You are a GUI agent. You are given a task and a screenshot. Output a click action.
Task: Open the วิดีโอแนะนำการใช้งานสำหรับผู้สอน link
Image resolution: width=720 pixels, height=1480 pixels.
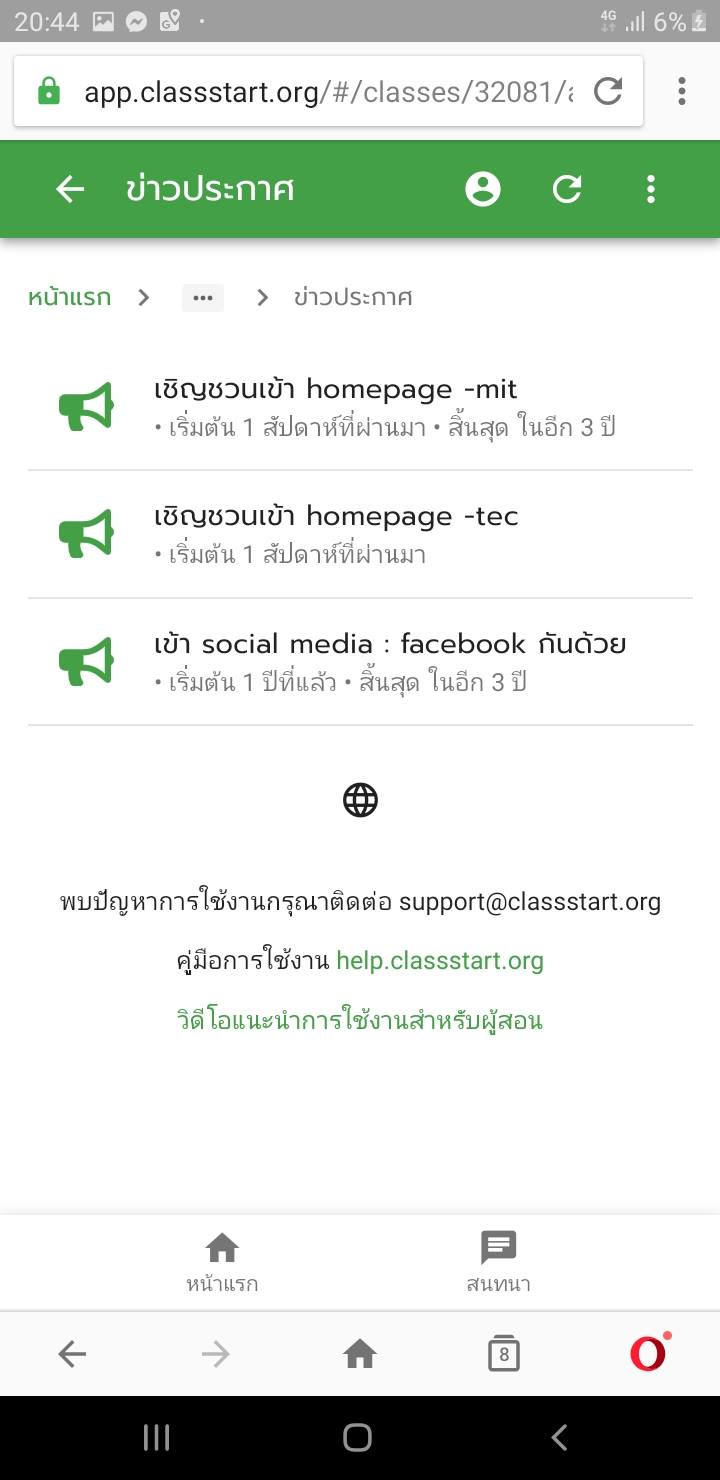click(360, 1021)
